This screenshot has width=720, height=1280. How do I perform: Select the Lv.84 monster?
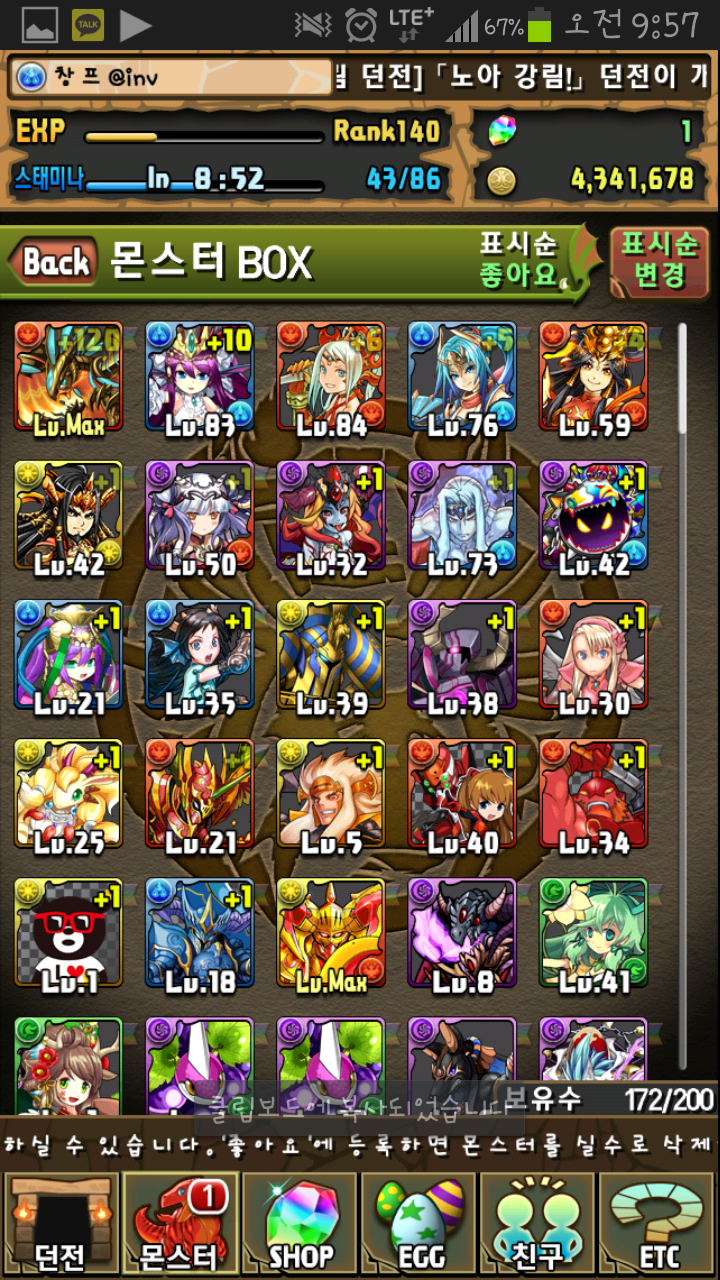(331, 376)
